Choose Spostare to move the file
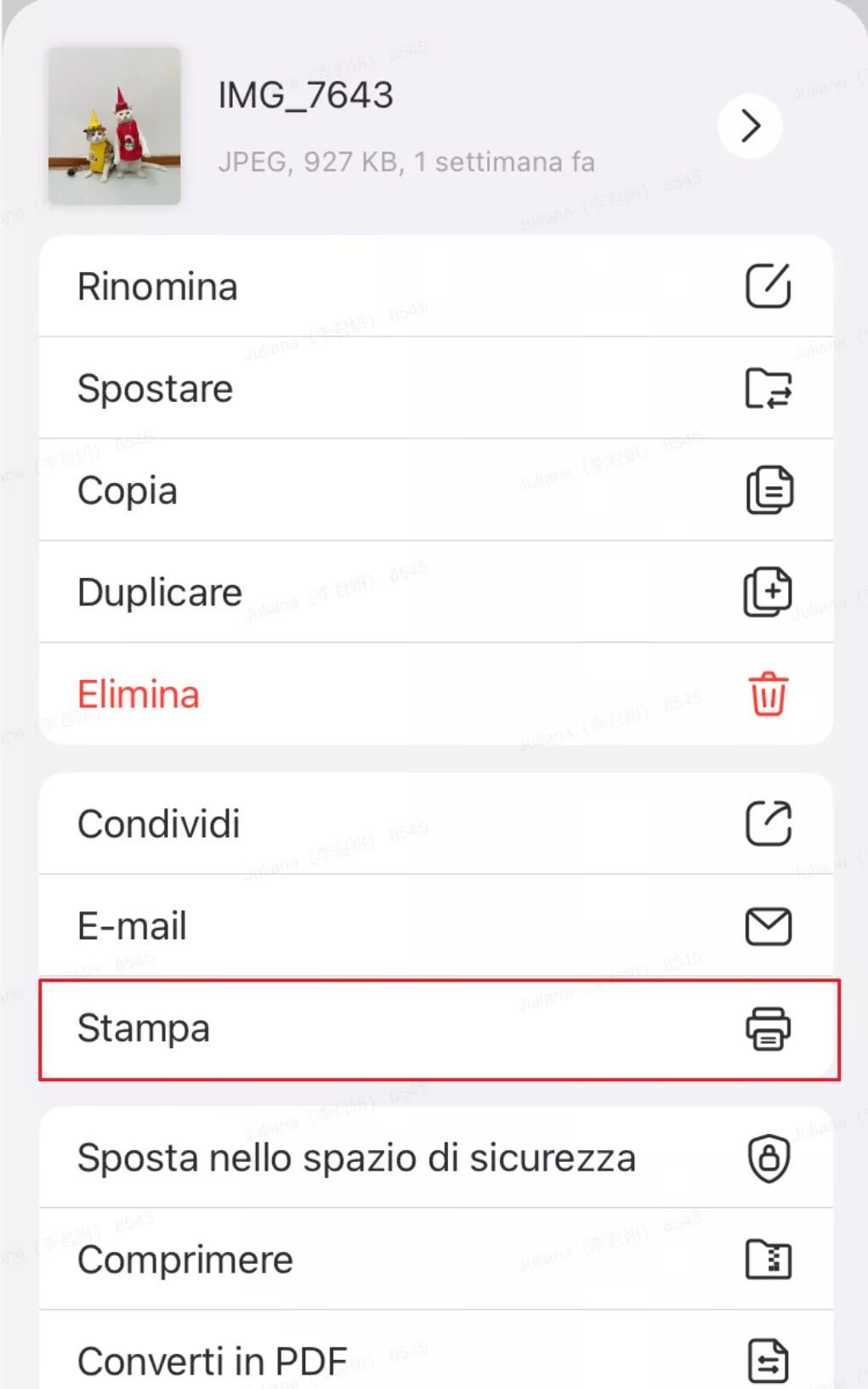The width and height of the screenshot is (868, 1389). click(x=435, y=388)
